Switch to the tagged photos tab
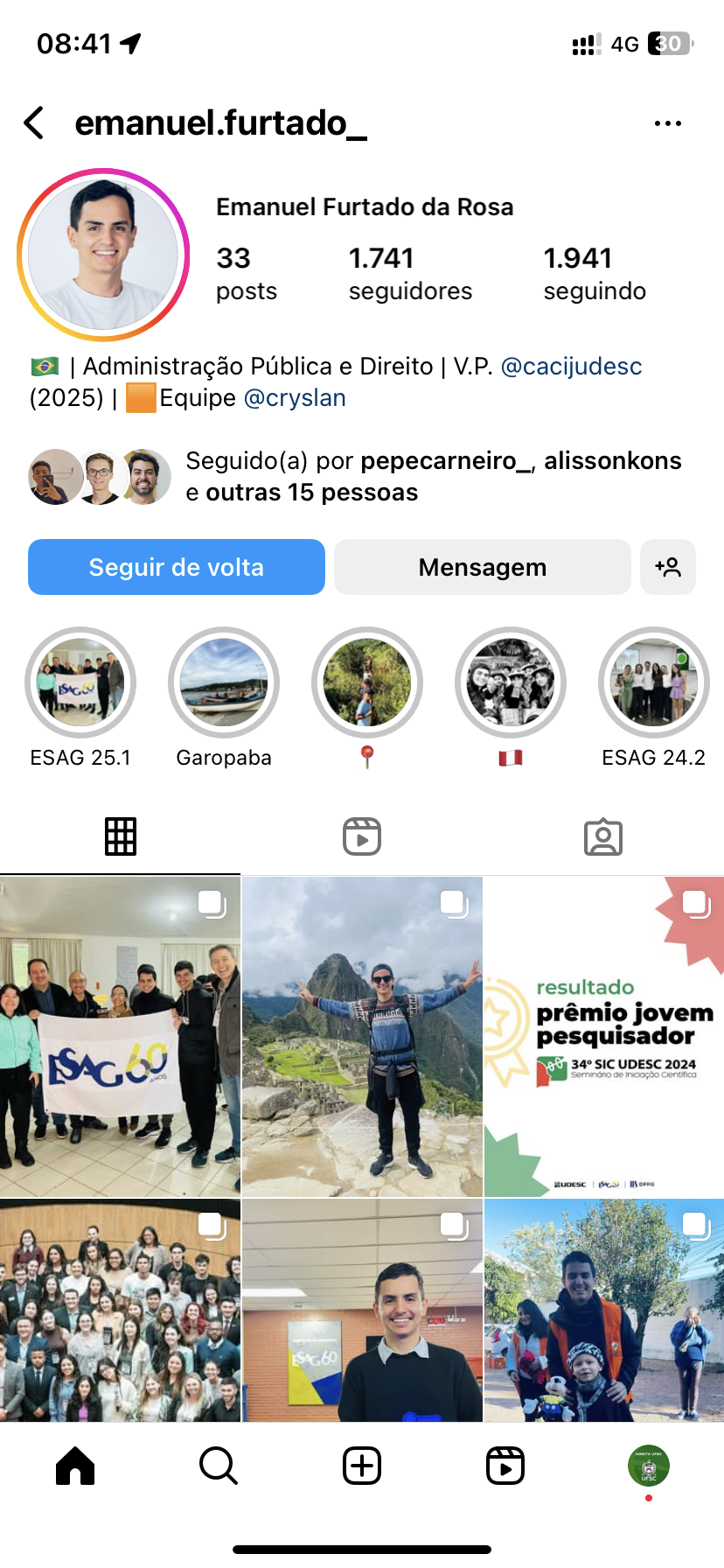The image size is (724, 1568). [x=603, y=836]
